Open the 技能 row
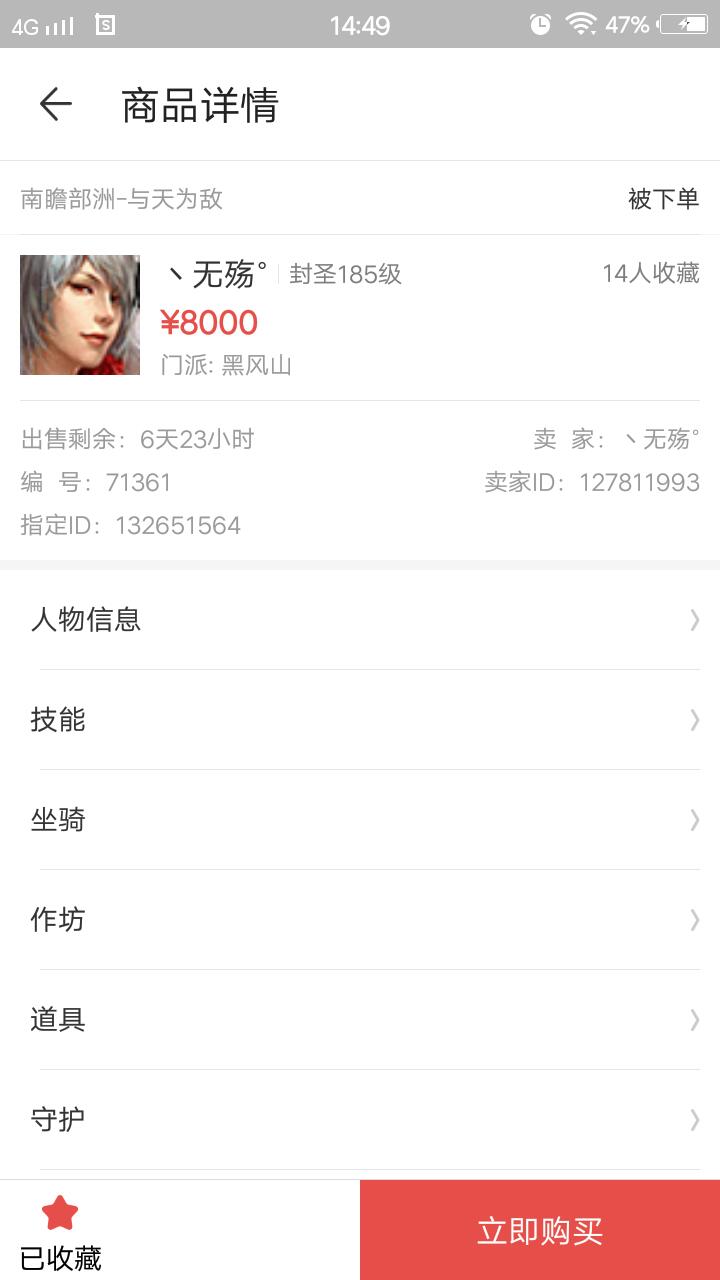The image size is (720, 1280). (x=360, y=720)
